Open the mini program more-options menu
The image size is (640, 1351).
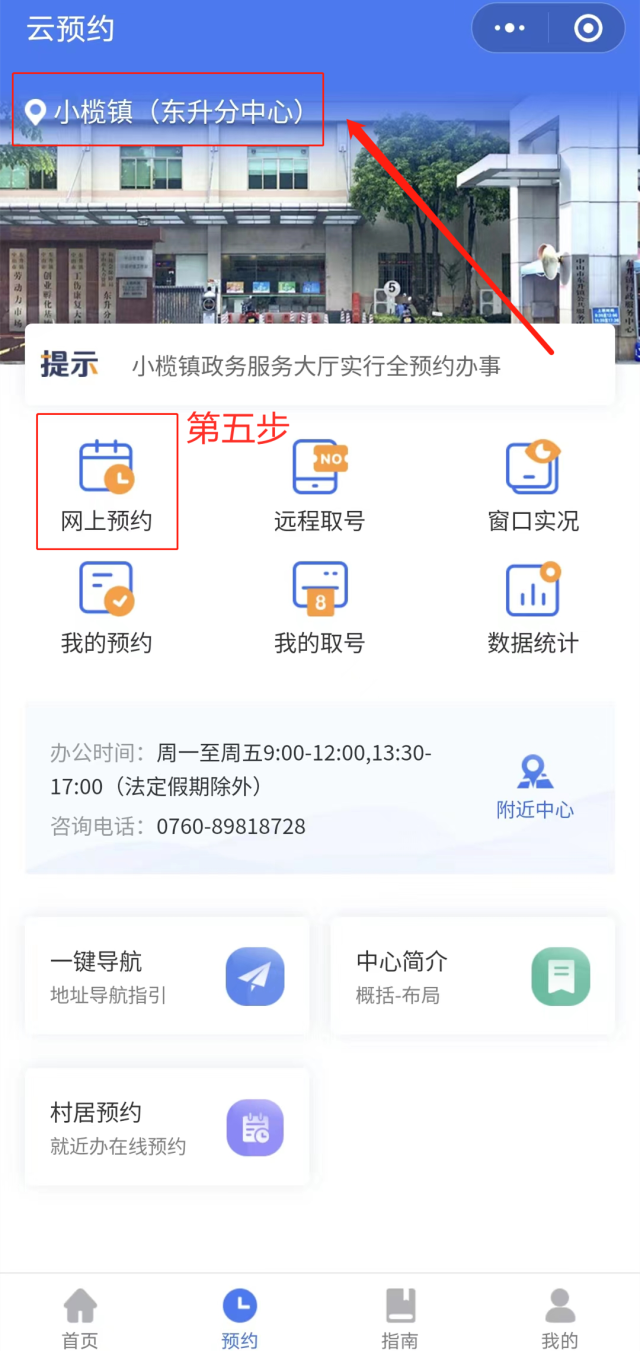pos(510,28)
